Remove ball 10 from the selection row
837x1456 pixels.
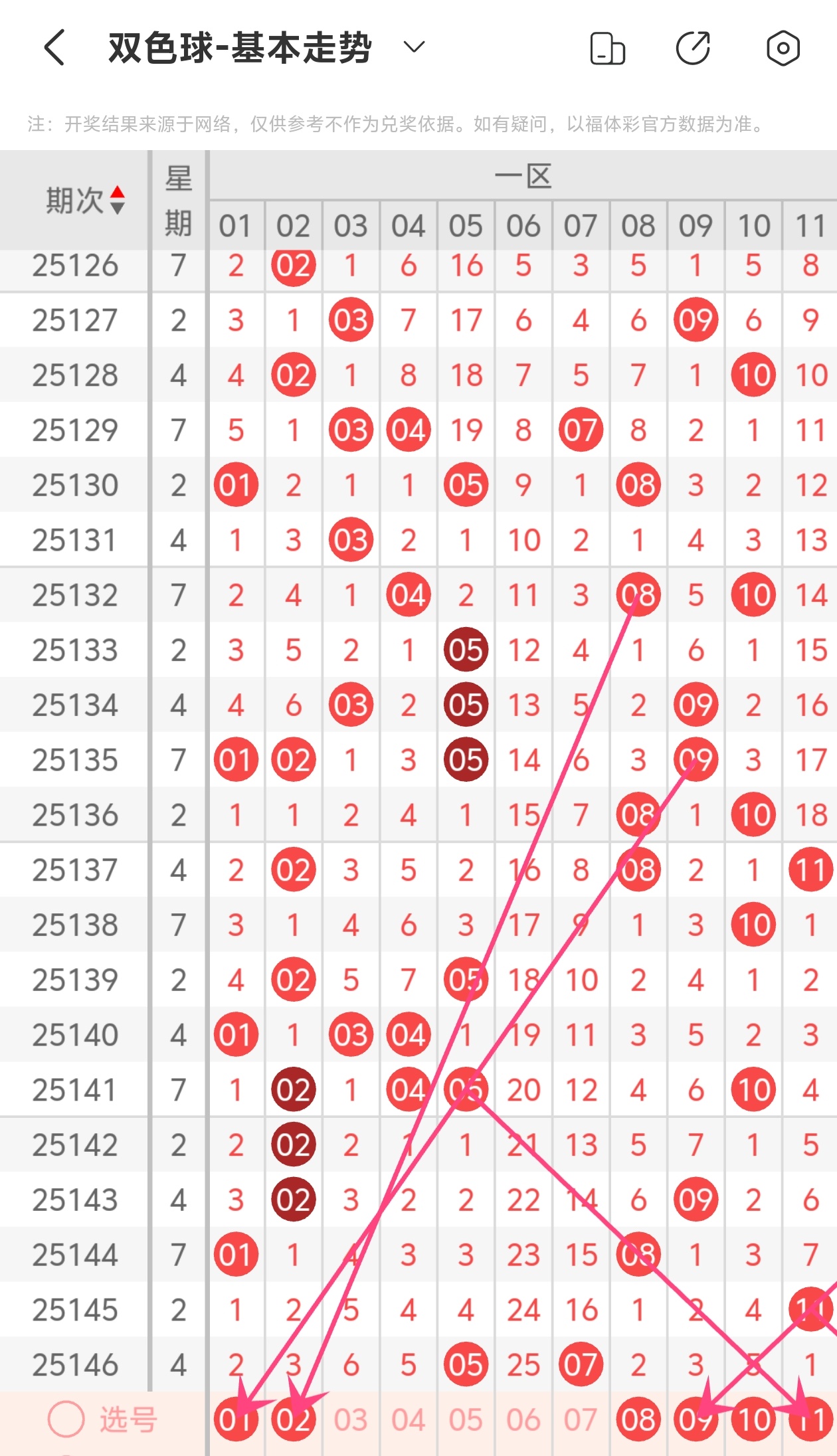coord(753,1419)
